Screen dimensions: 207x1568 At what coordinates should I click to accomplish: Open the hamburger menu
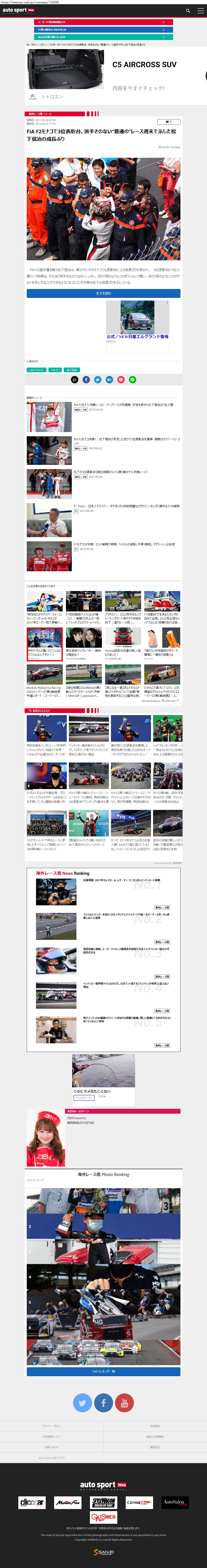200,10
